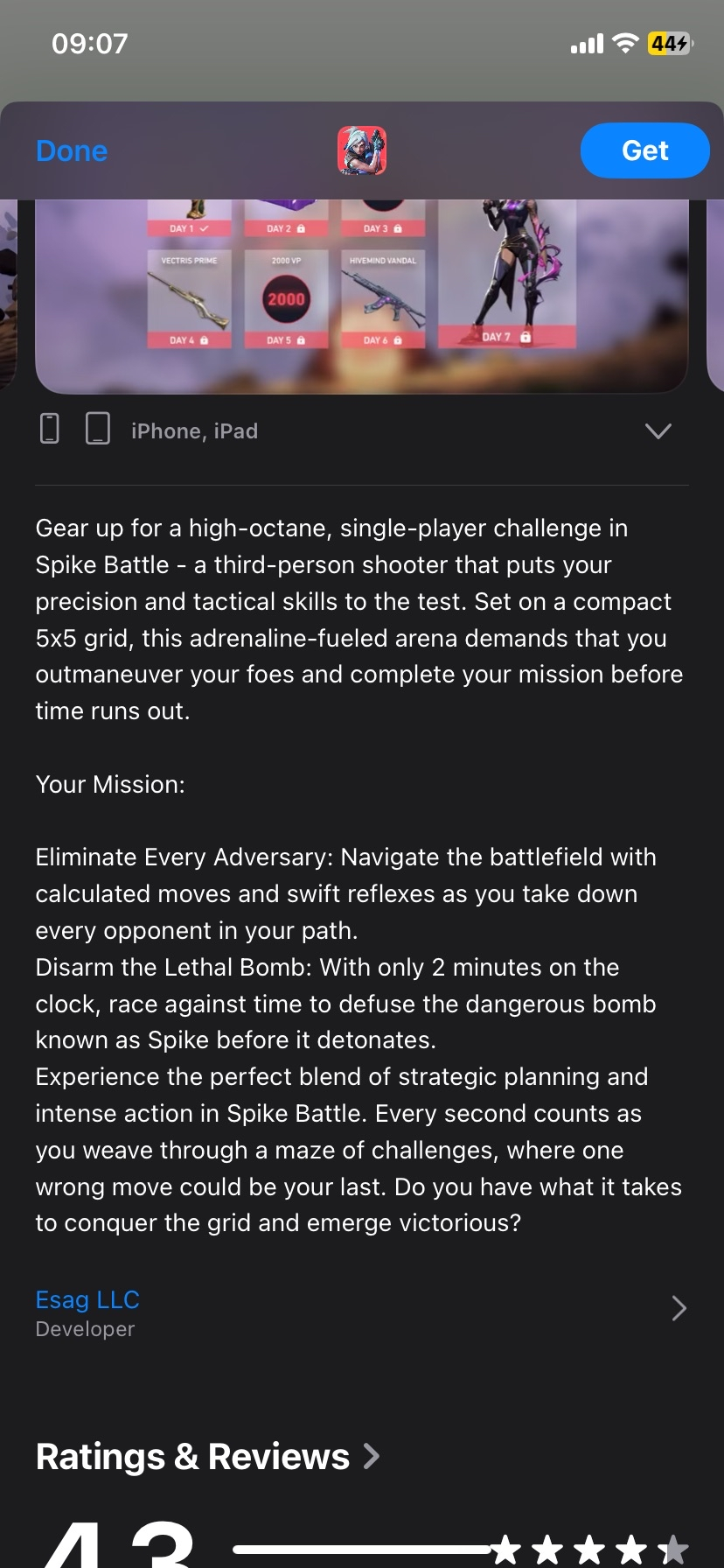Open the Esag LLC developer page

(x=87, y=1300)
